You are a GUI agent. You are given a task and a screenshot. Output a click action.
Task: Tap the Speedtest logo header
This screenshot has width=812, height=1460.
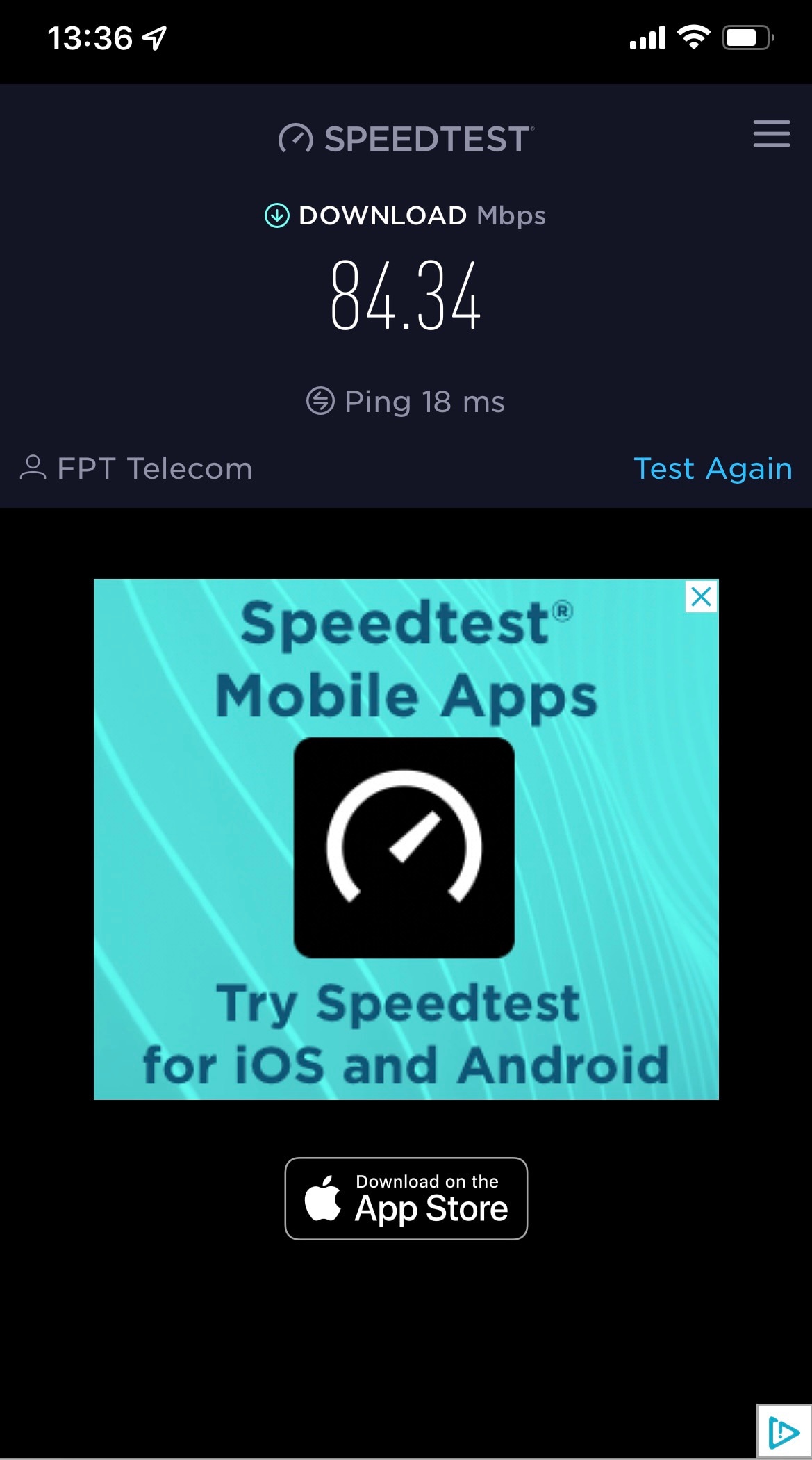(406, 138)
